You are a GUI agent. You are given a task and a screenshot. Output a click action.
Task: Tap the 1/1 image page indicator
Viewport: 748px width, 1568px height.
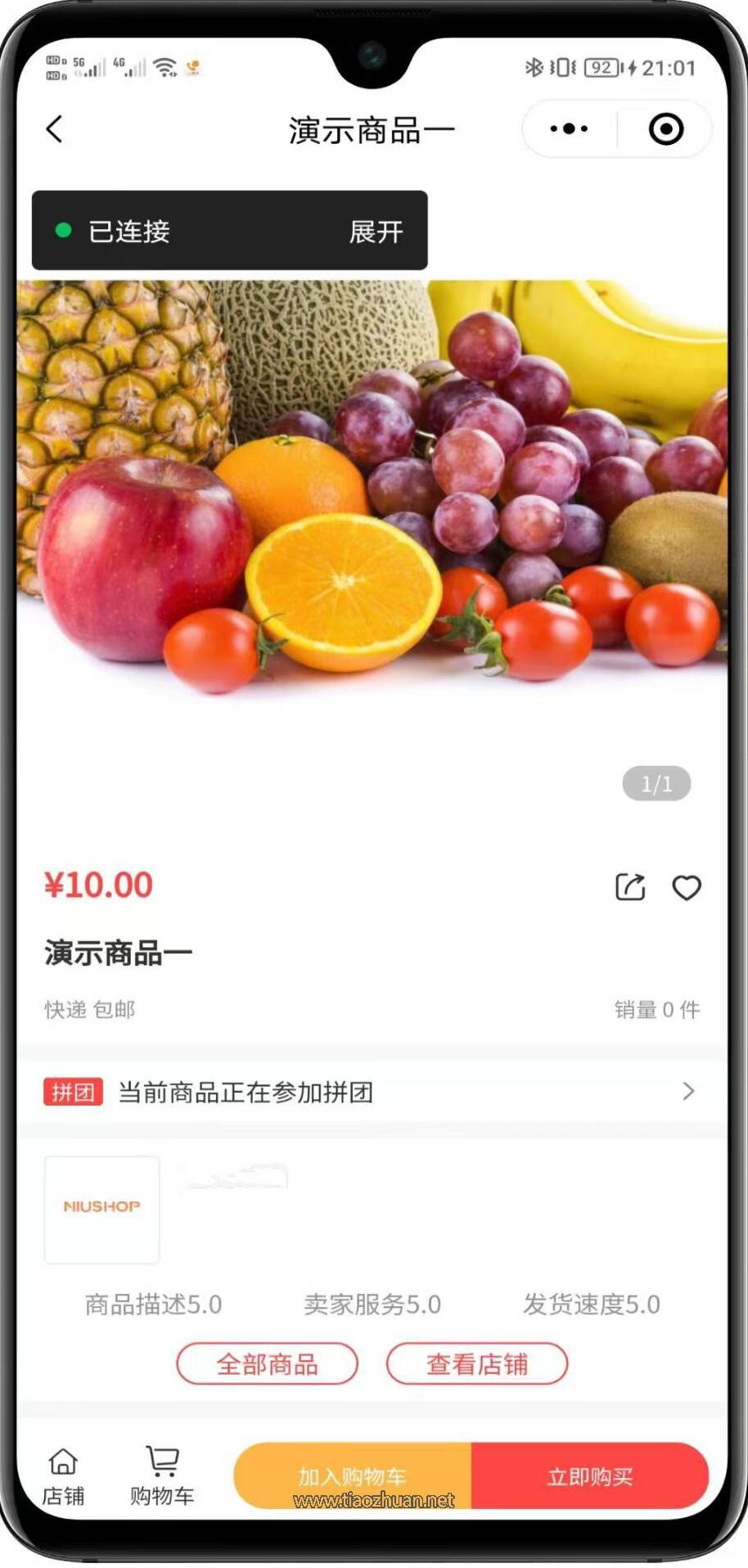point(656,783)
